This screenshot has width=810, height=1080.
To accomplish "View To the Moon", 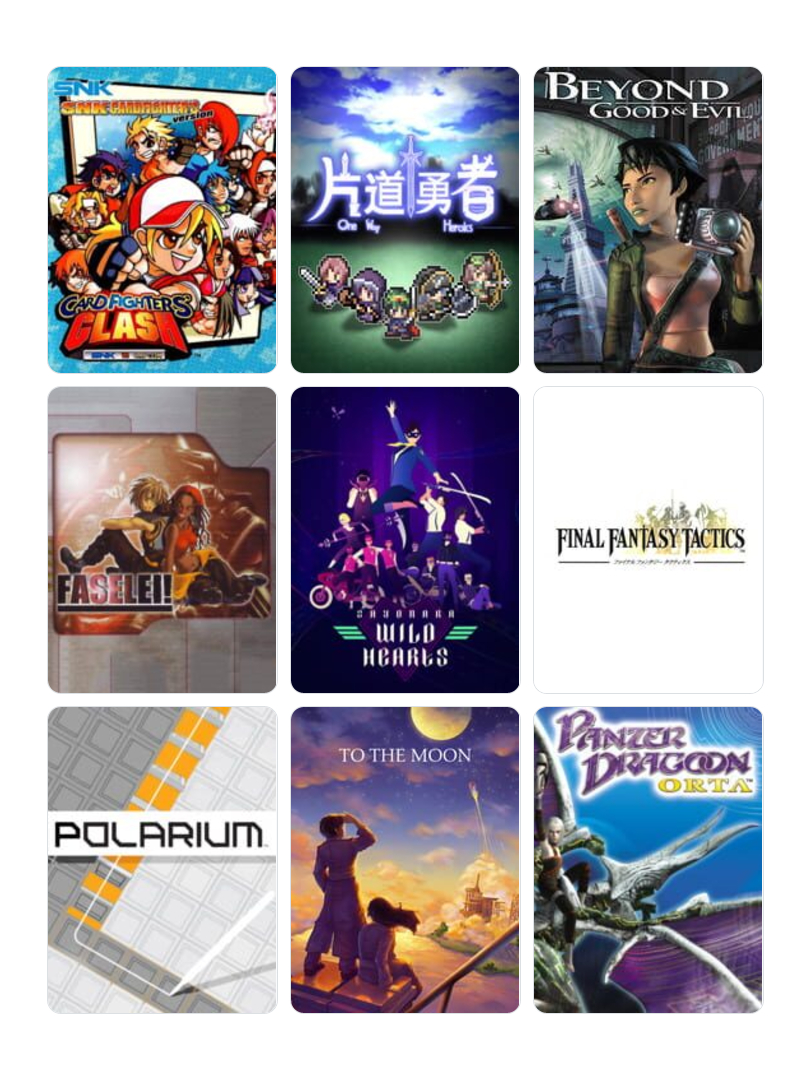I will (x=405, y=860).
